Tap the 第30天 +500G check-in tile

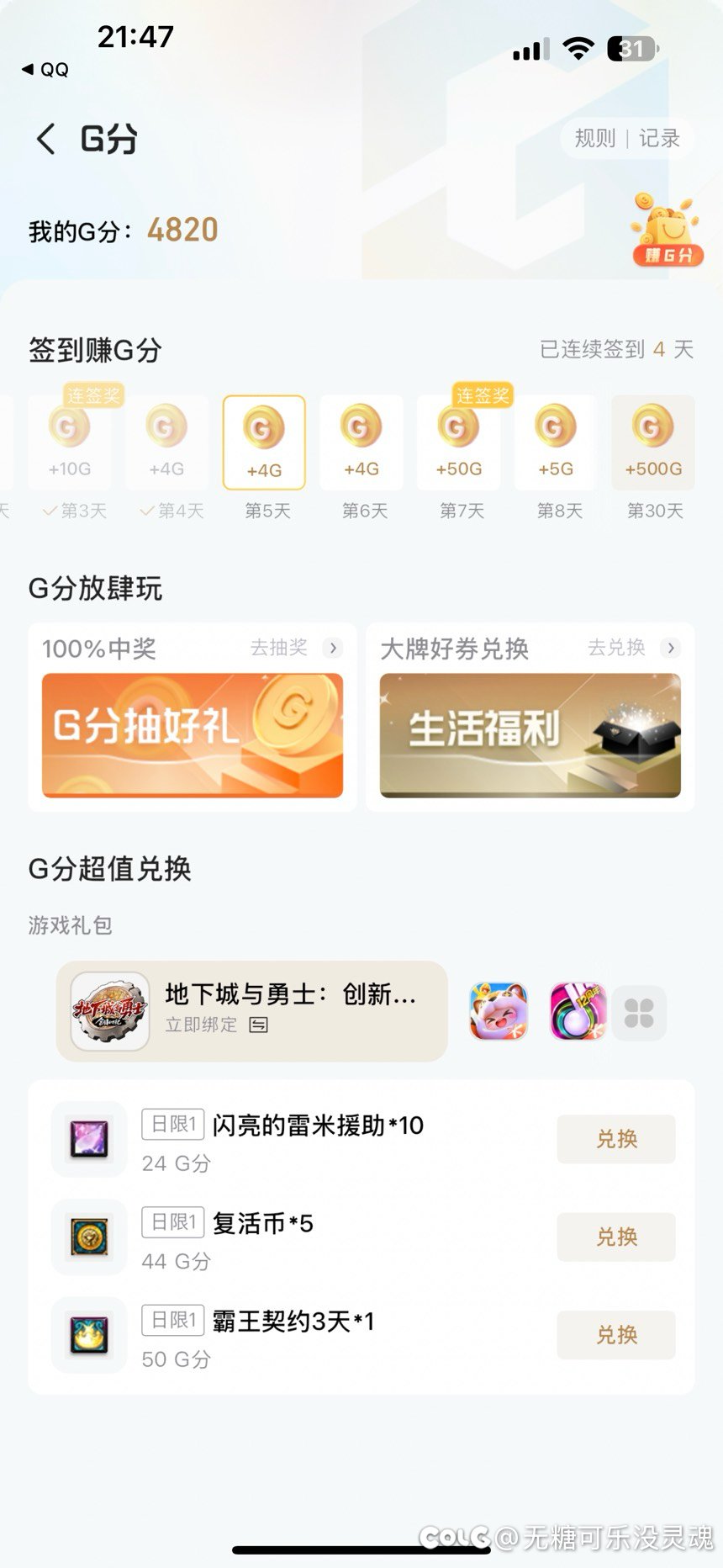653,442
